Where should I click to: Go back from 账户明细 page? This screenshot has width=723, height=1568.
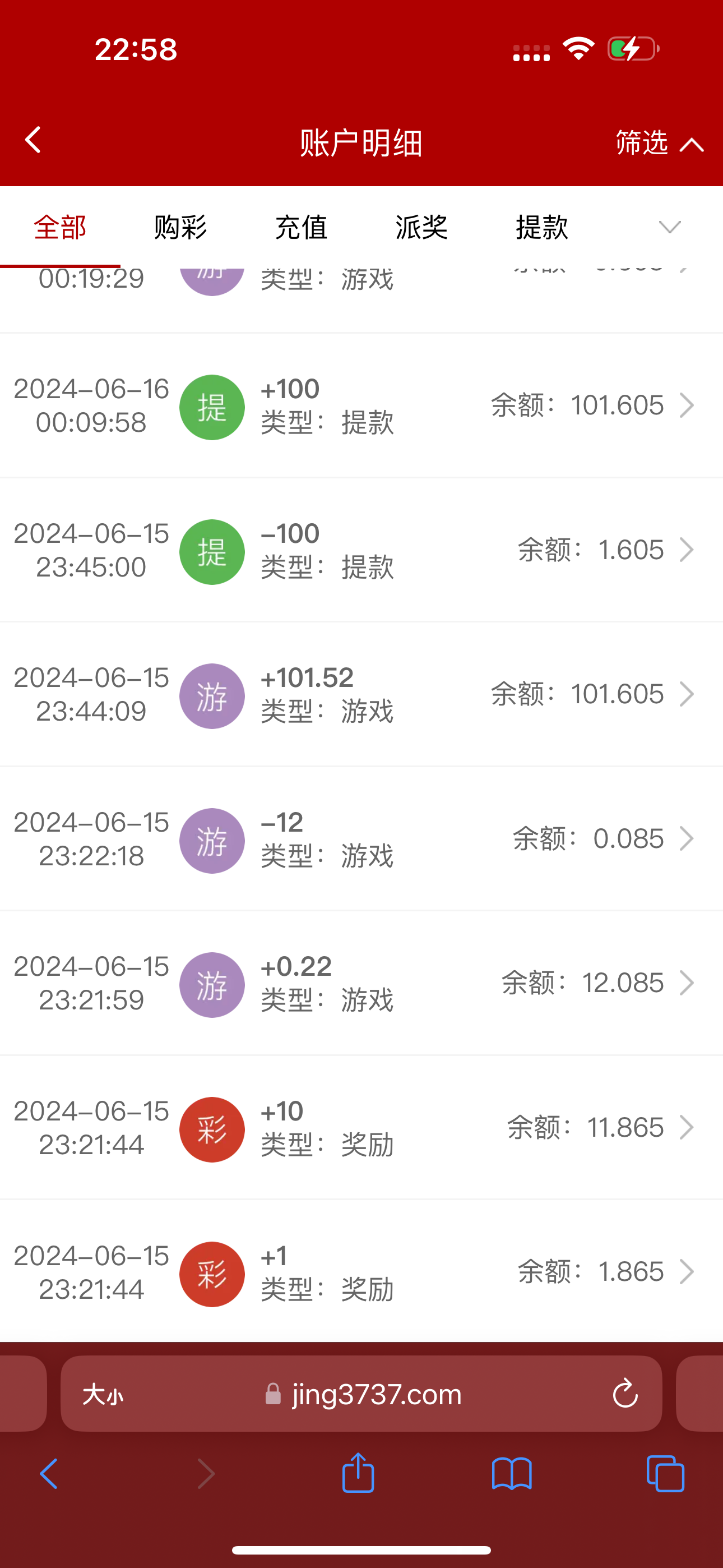[33, 141]
